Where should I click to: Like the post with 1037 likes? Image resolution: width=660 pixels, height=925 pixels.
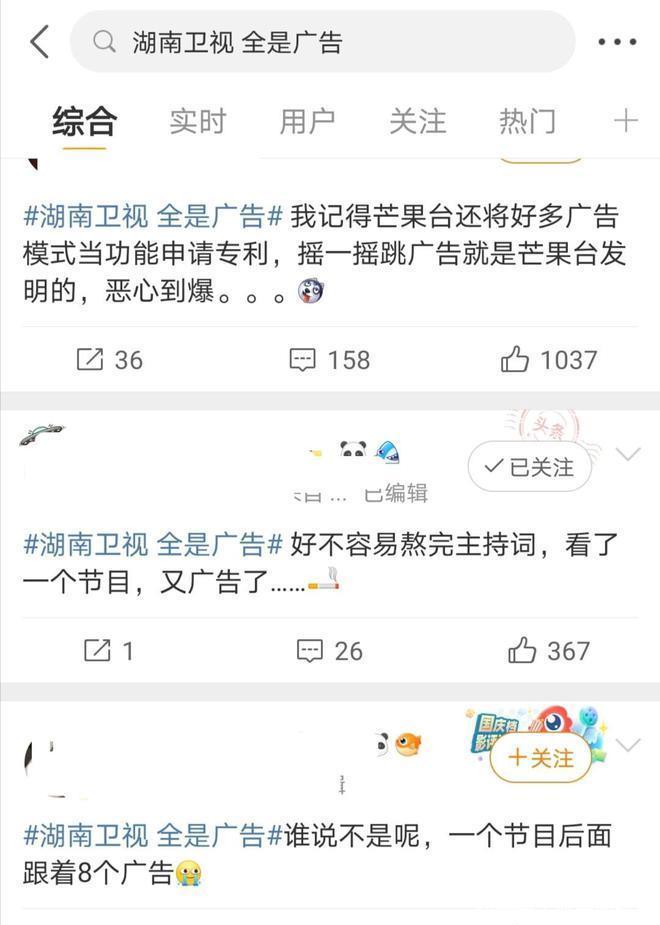[x=549, y=360]
